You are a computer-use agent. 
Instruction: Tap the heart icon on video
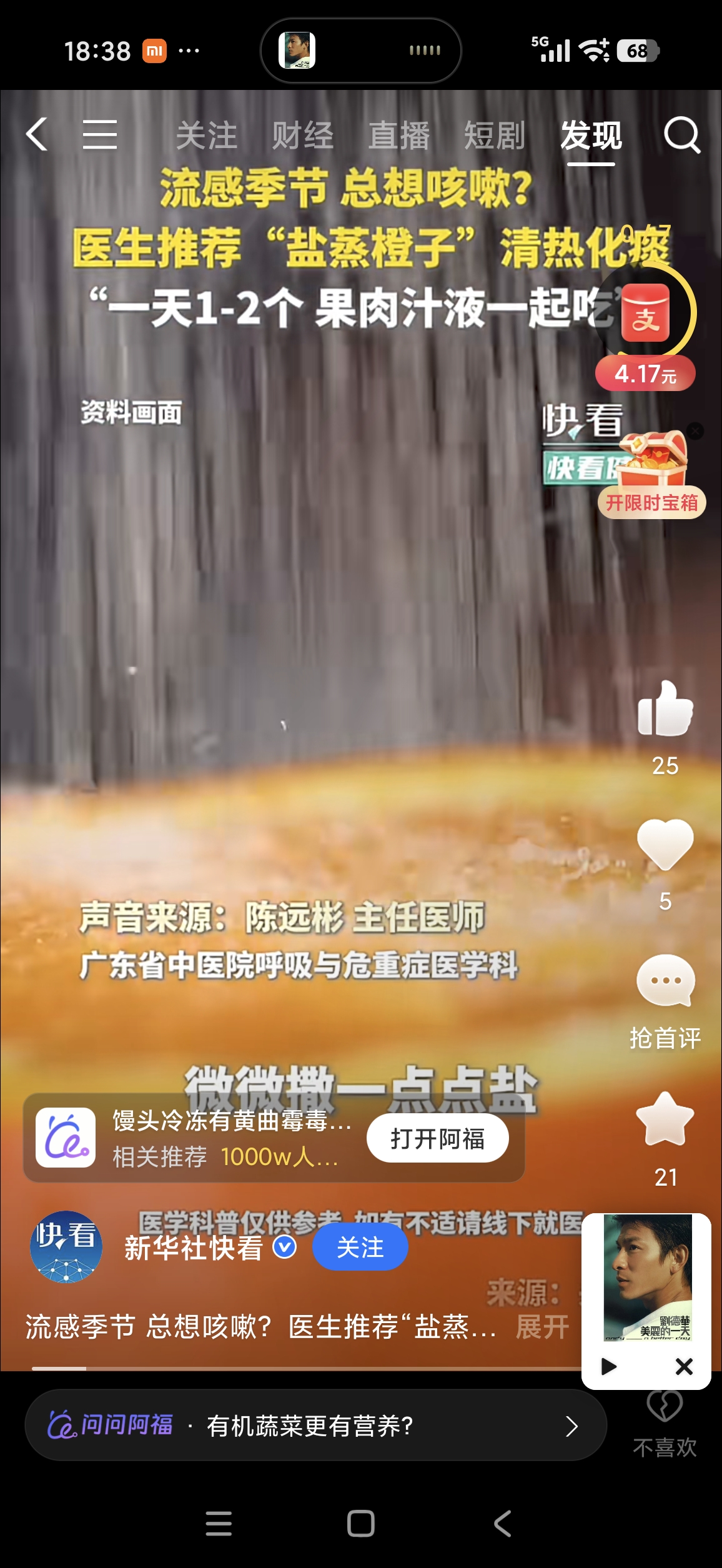pyautogui.click(x=665, y=845)
